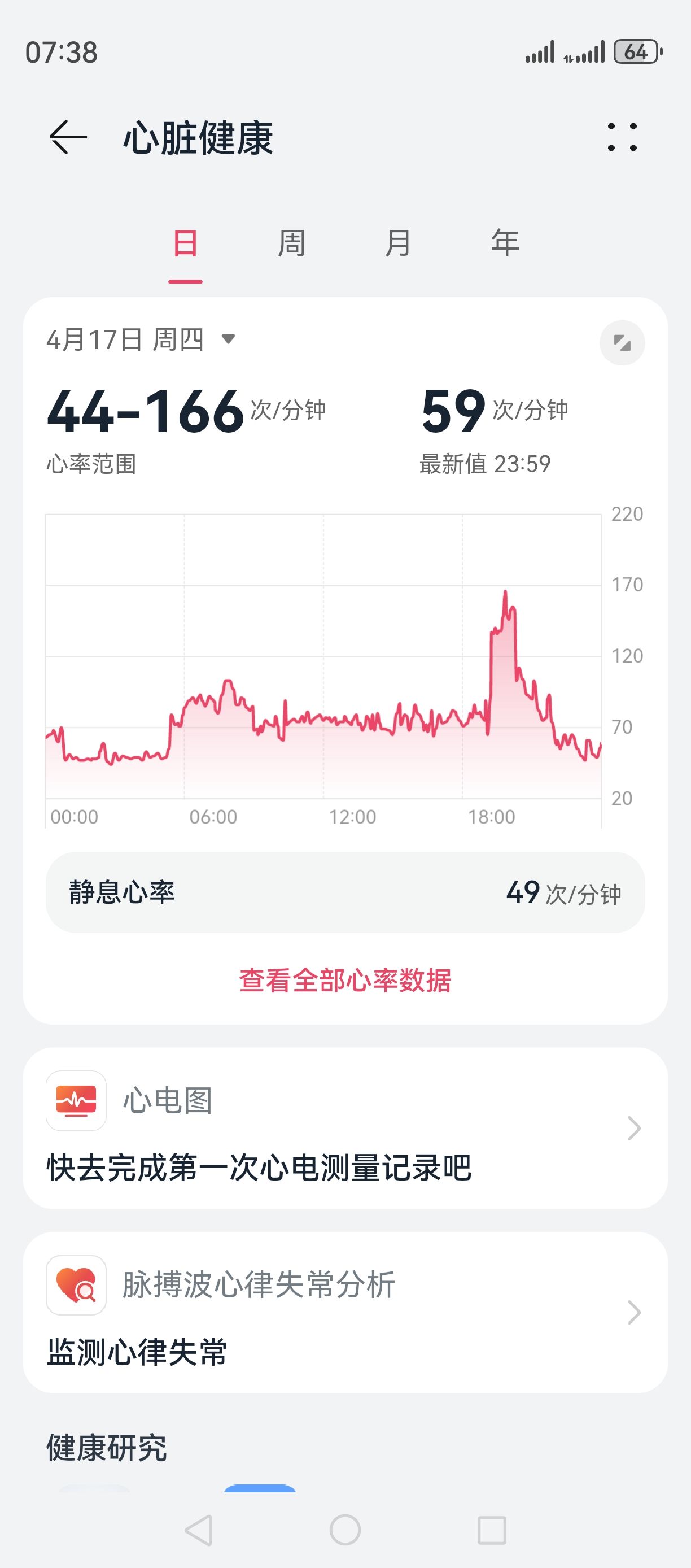
Task: Go back from the 心脏健康 page
Action: click(x=68, y=137)
